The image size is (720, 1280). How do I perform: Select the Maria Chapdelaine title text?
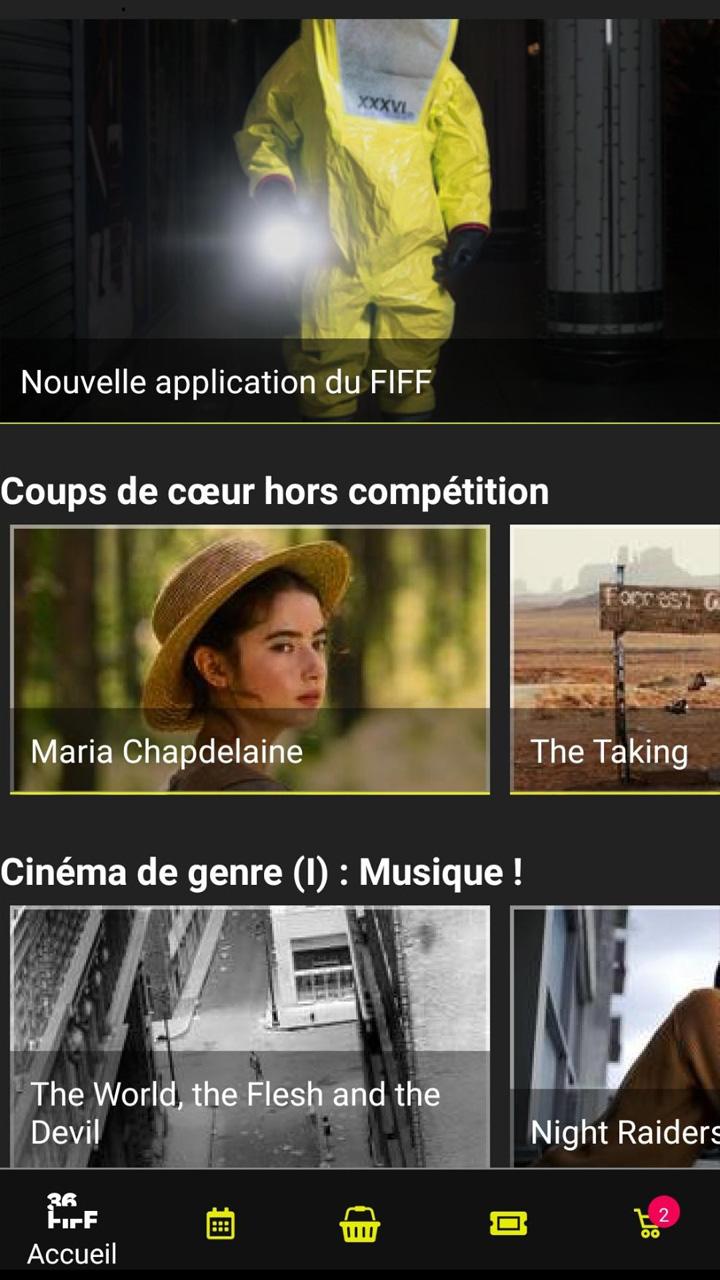pos(167,751)
